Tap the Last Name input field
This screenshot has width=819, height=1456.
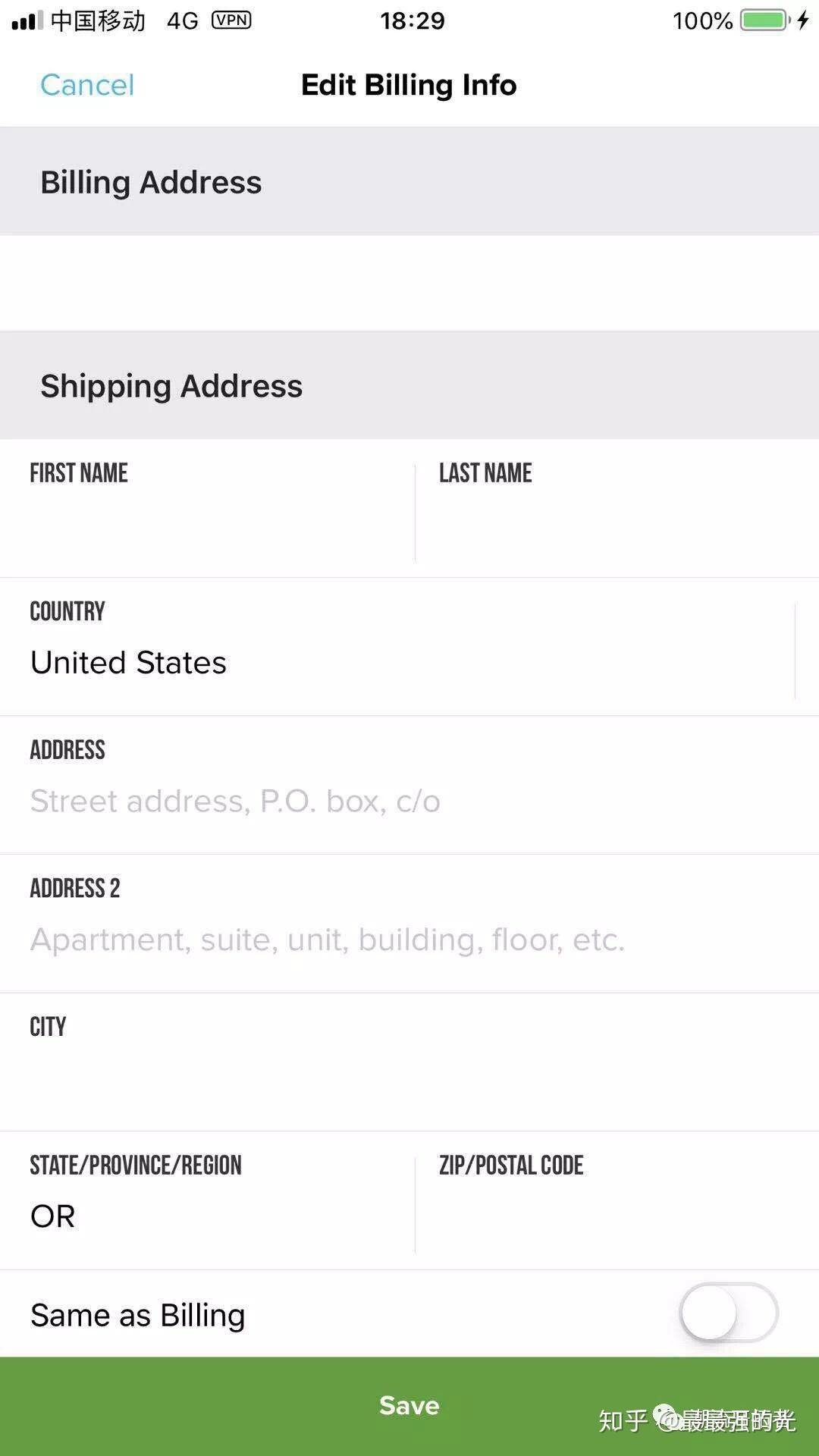pos(607,523)
